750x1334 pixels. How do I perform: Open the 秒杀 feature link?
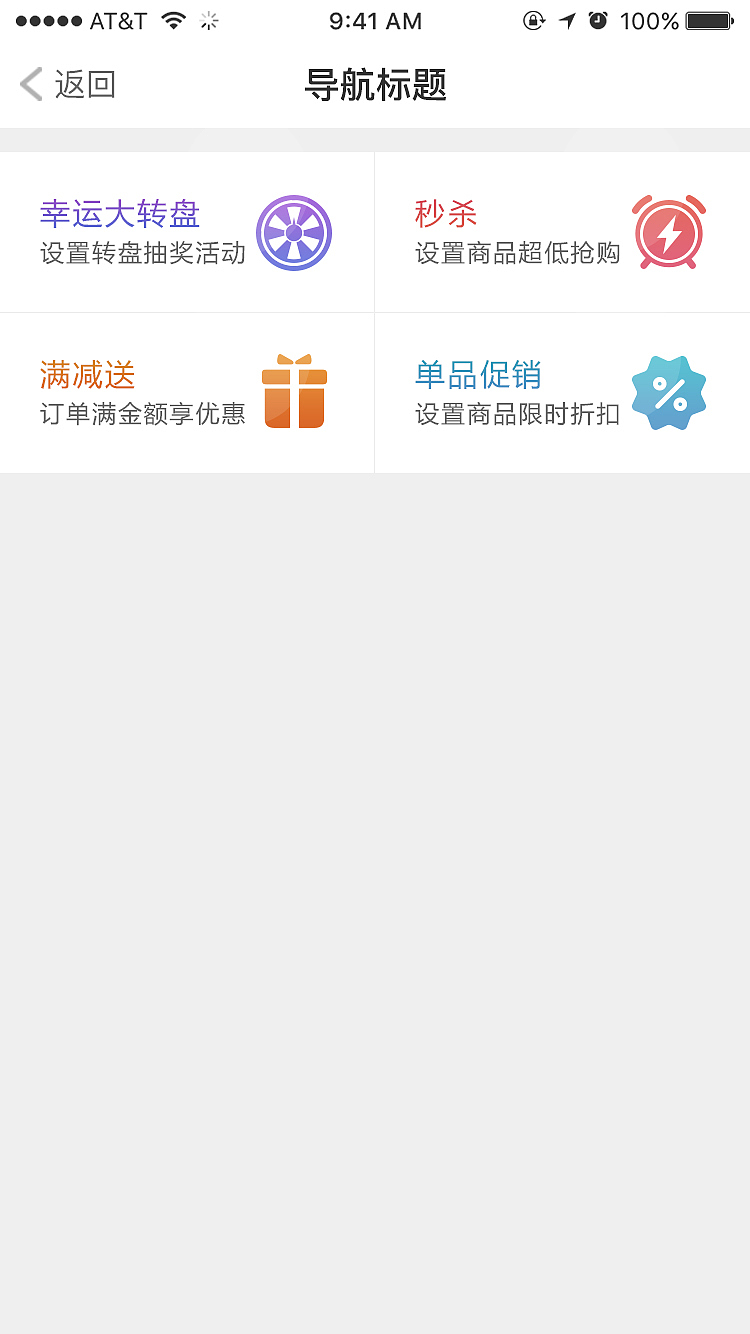[x=446, y=214]
